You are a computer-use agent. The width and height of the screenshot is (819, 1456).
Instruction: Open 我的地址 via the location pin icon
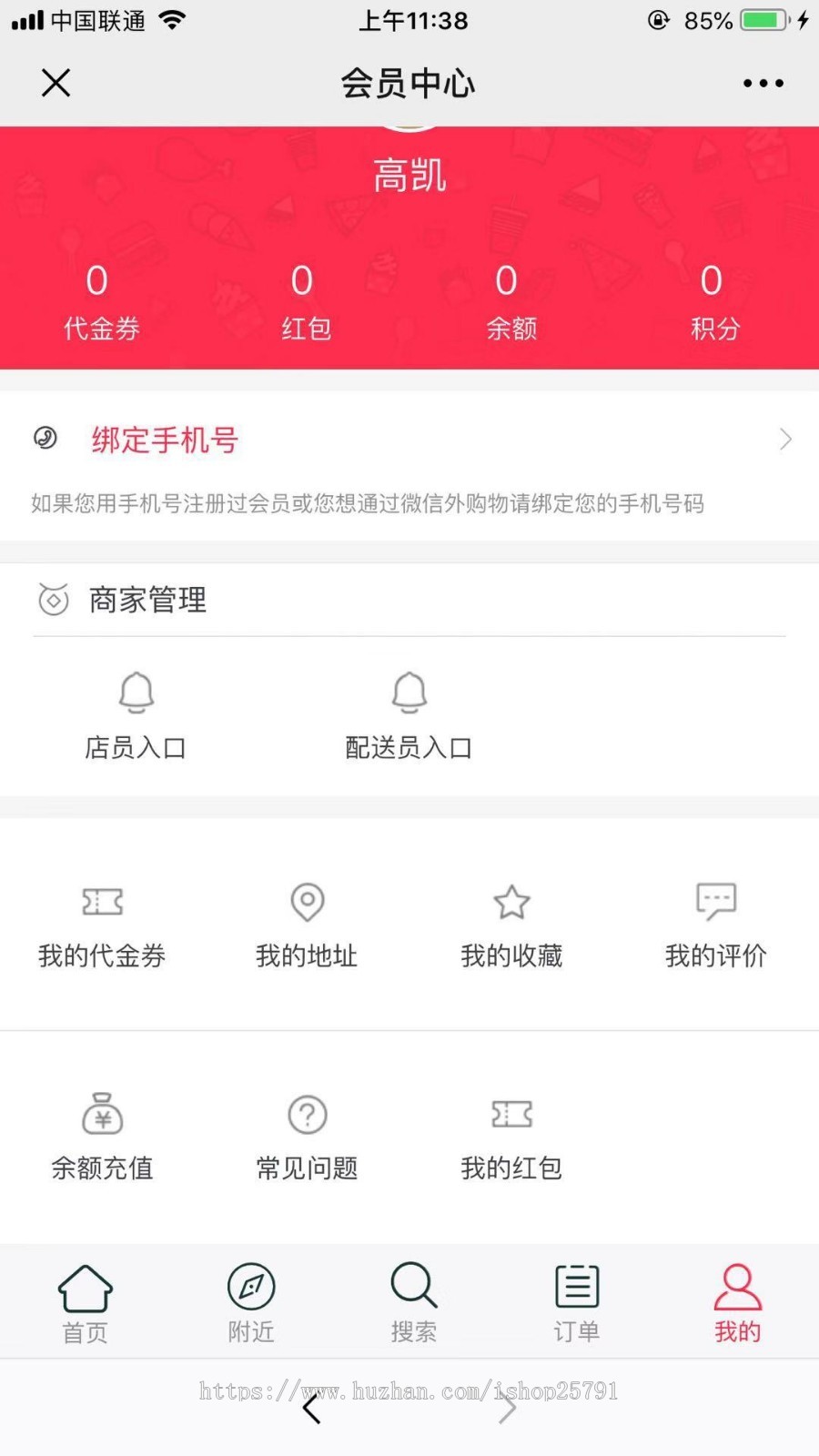[307, 924]
